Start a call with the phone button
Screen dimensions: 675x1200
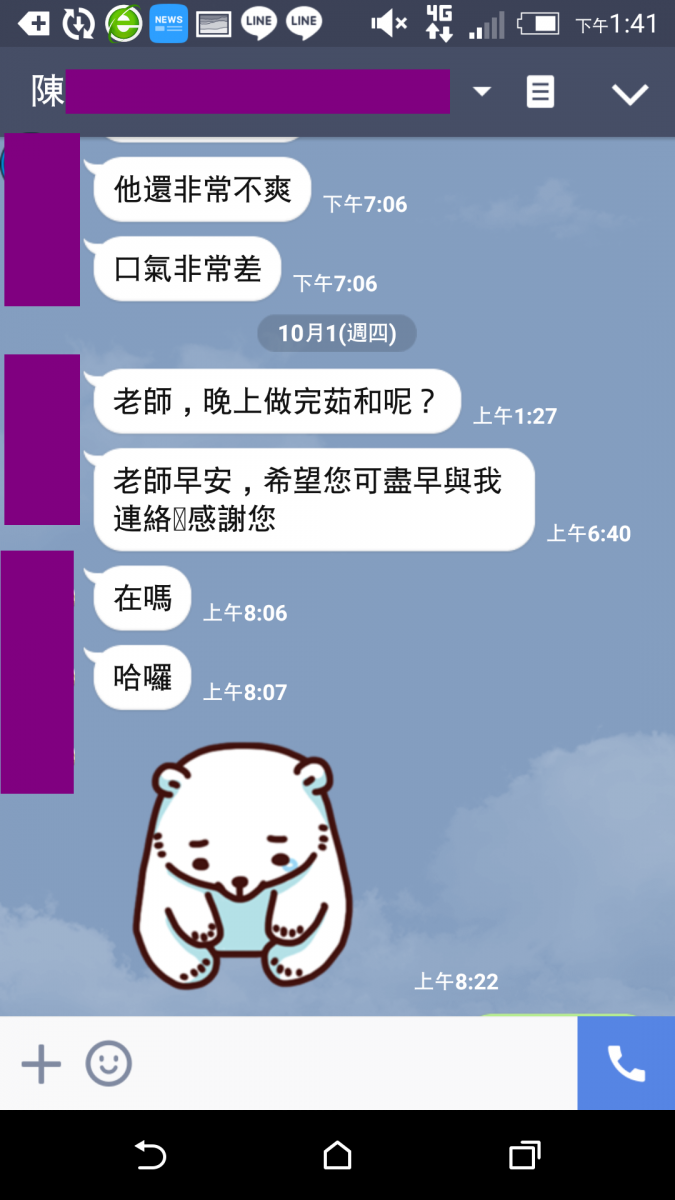click(626, 1064)
